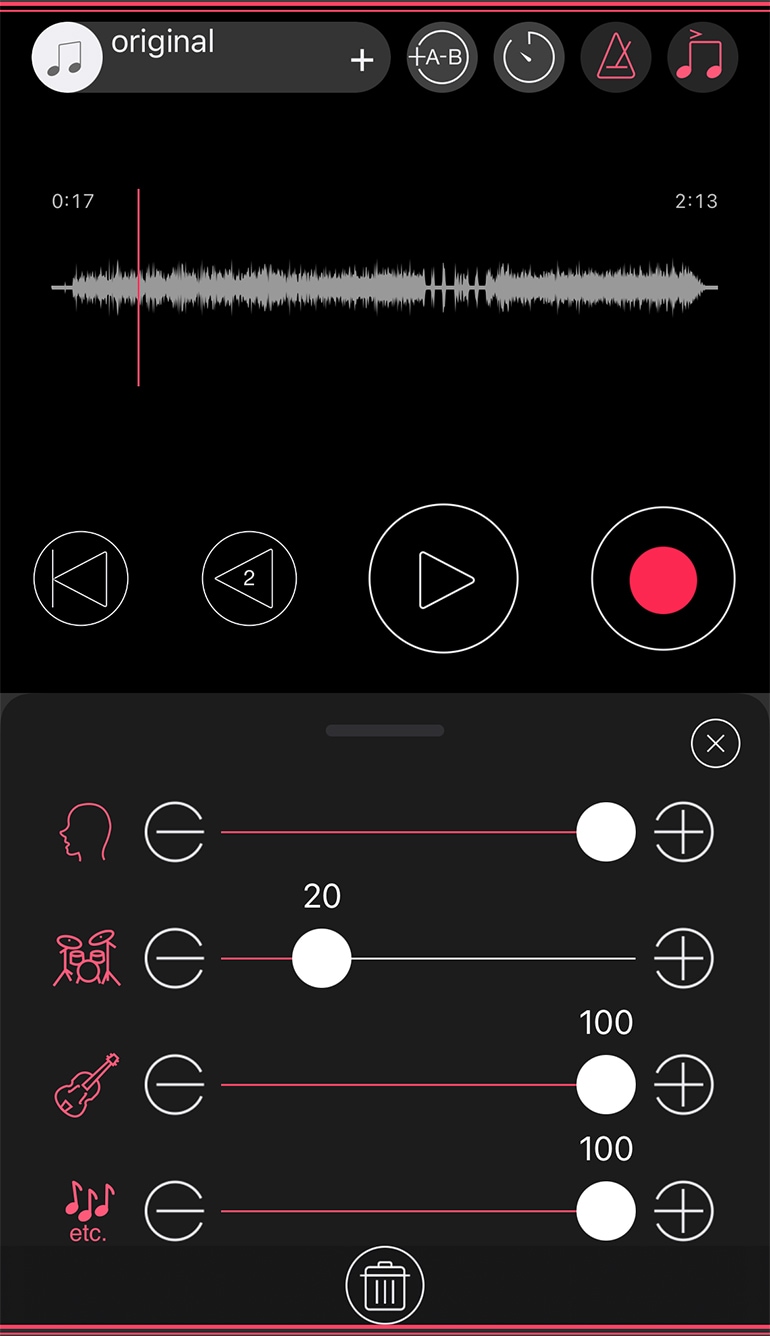Click the violin strings stem icon
Viewport: 770px width, 1336px height.
(85, 1084)
